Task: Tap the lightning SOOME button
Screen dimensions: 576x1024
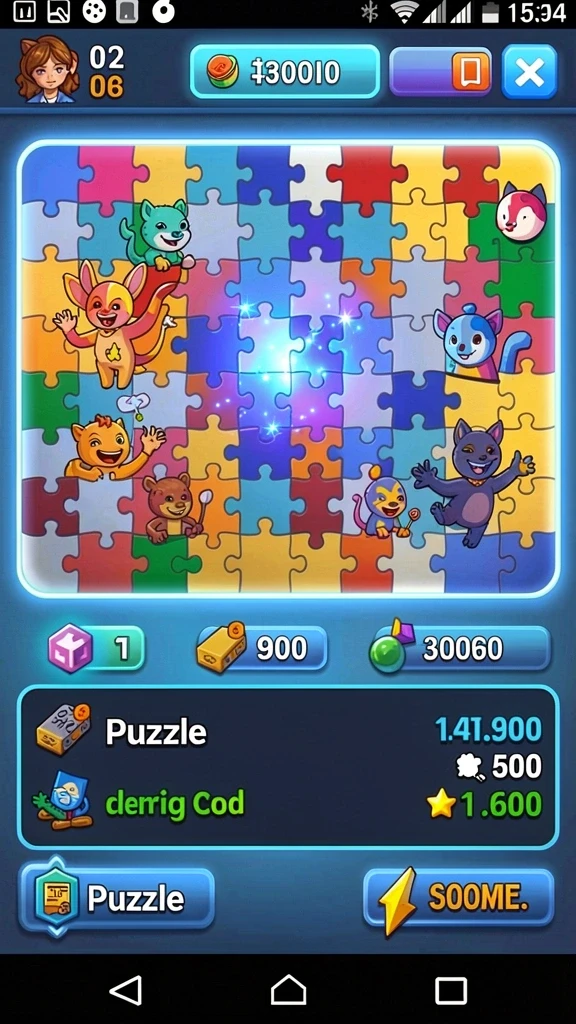Action: (x=458, y=899)
